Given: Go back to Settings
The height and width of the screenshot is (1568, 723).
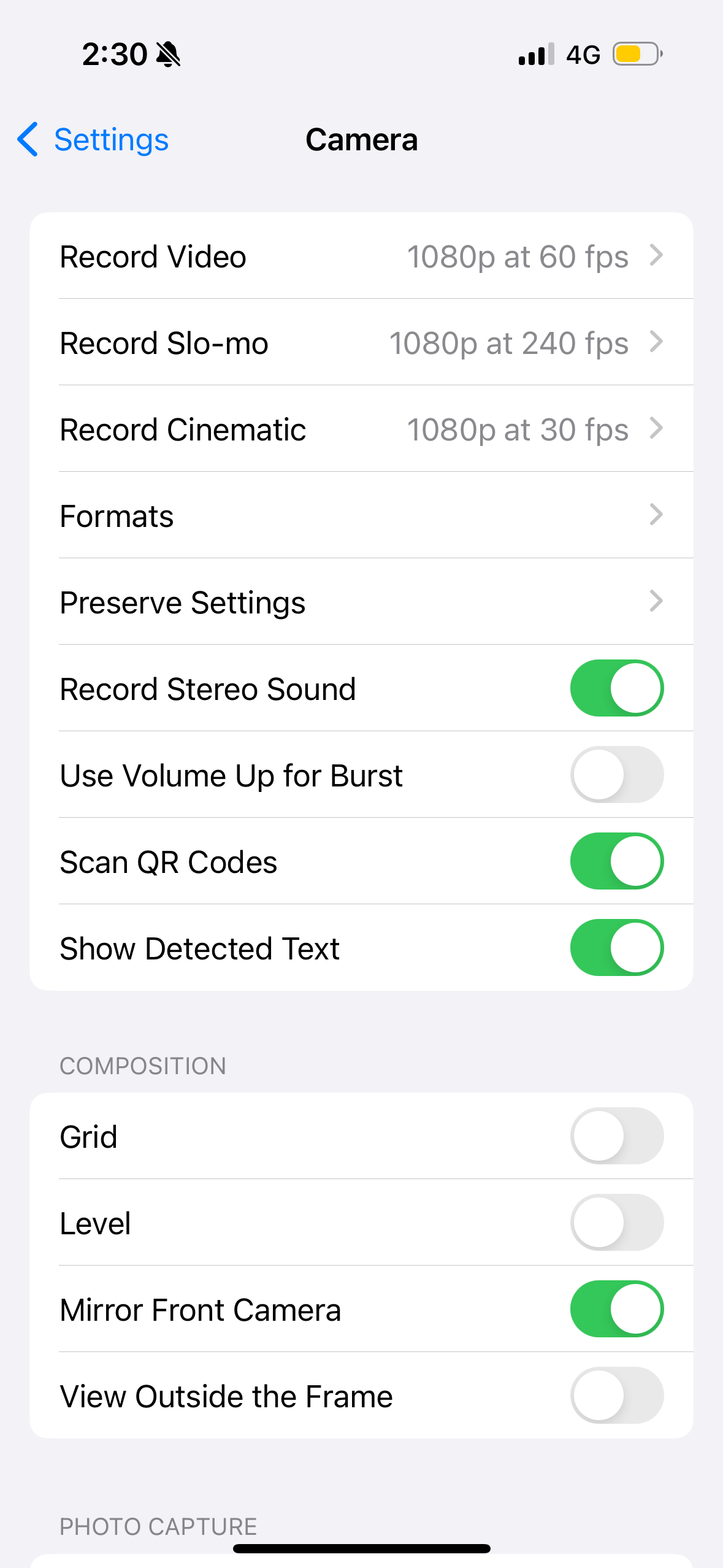Looking at the screenshot, I should pyautogui.click(x=93, y=140).
